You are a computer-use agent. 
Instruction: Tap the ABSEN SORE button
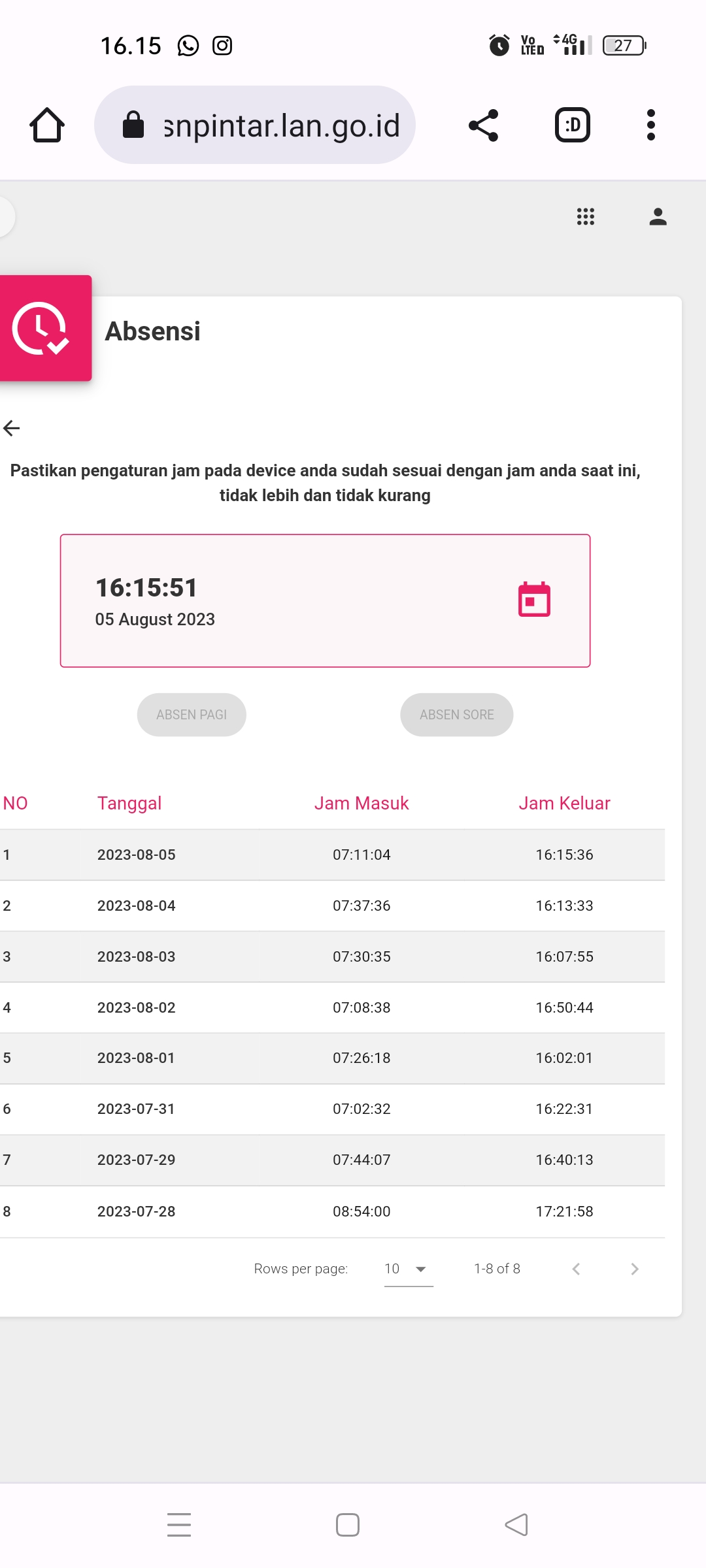point(457,715)
